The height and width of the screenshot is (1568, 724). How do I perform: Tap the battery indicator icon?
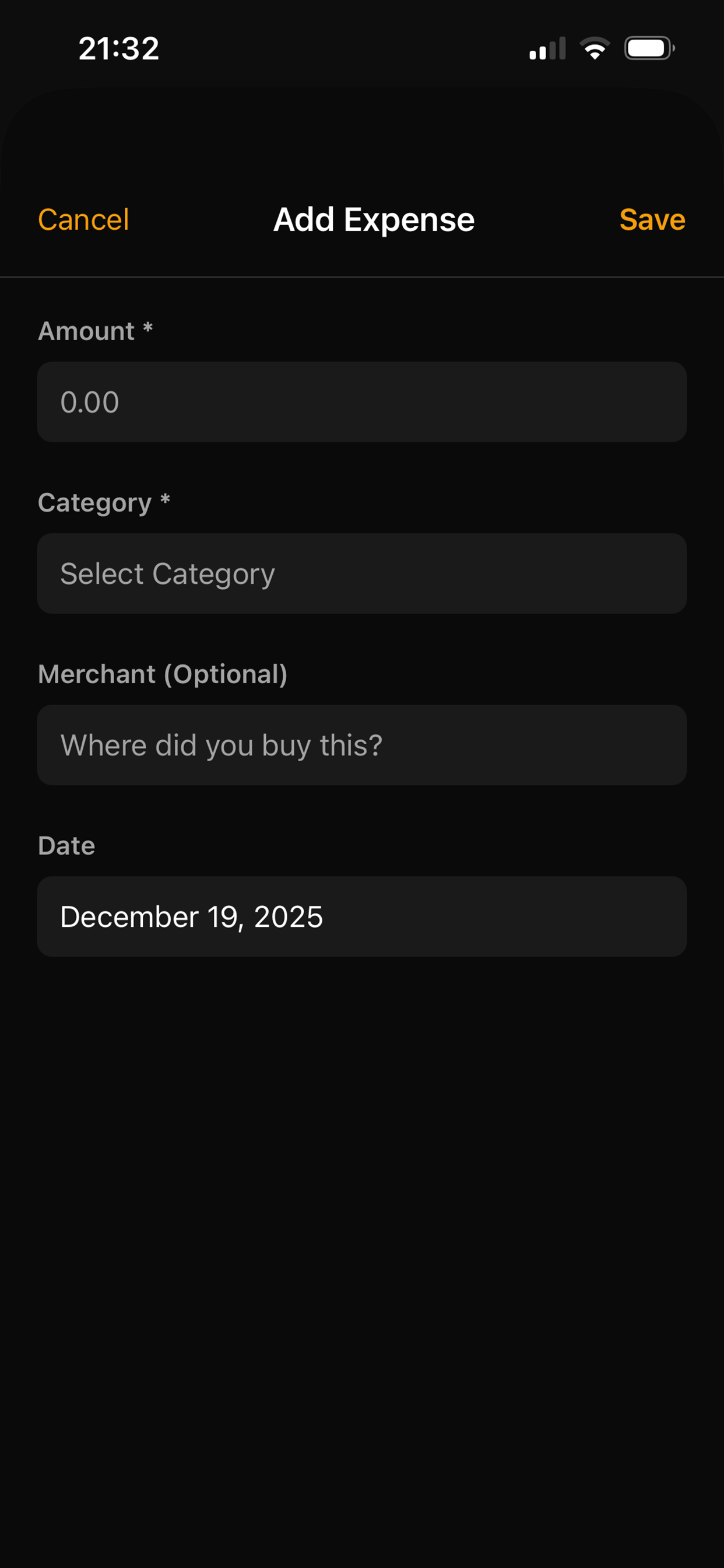[650, 47]
